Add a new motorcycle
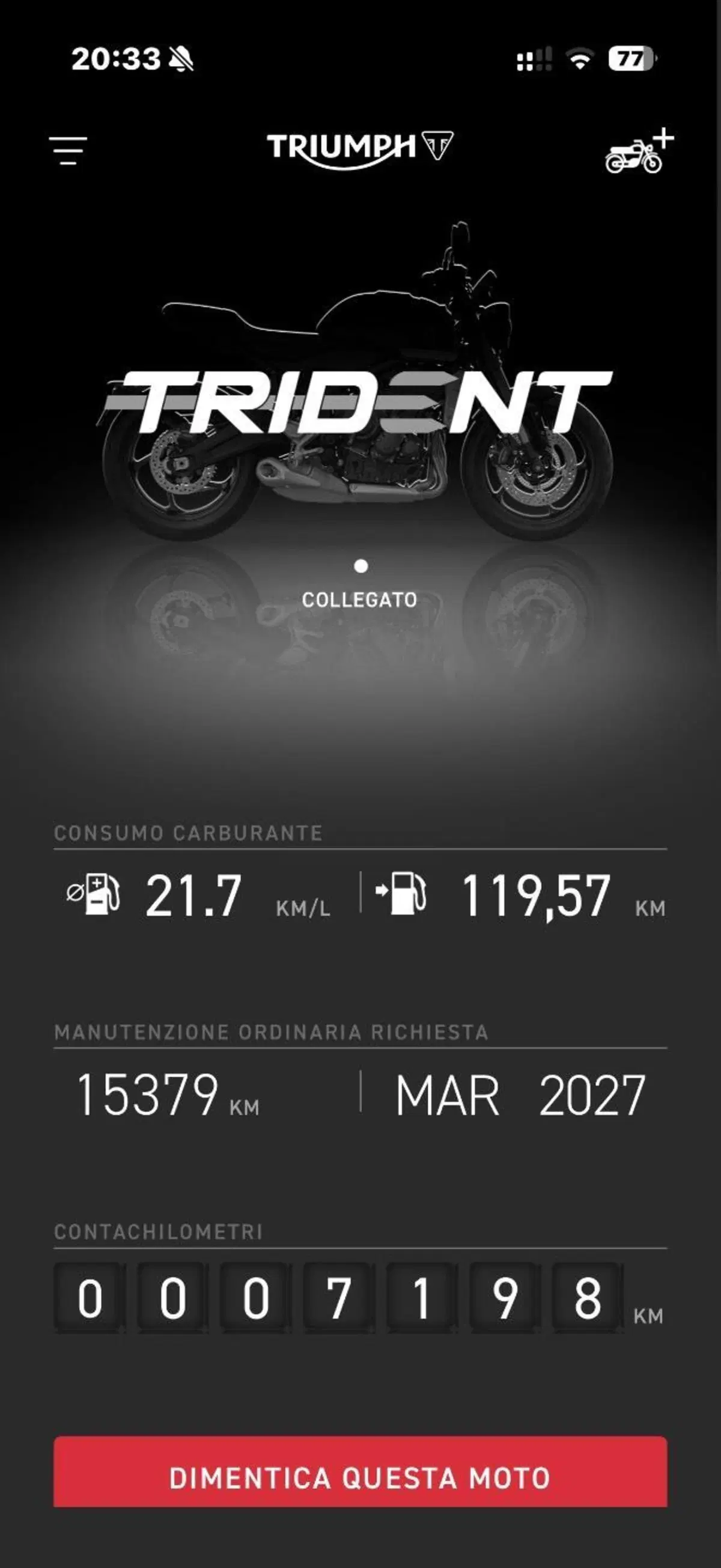This screenshot has height=1568, width=721. pyautogui.click(x=639, y=151)
